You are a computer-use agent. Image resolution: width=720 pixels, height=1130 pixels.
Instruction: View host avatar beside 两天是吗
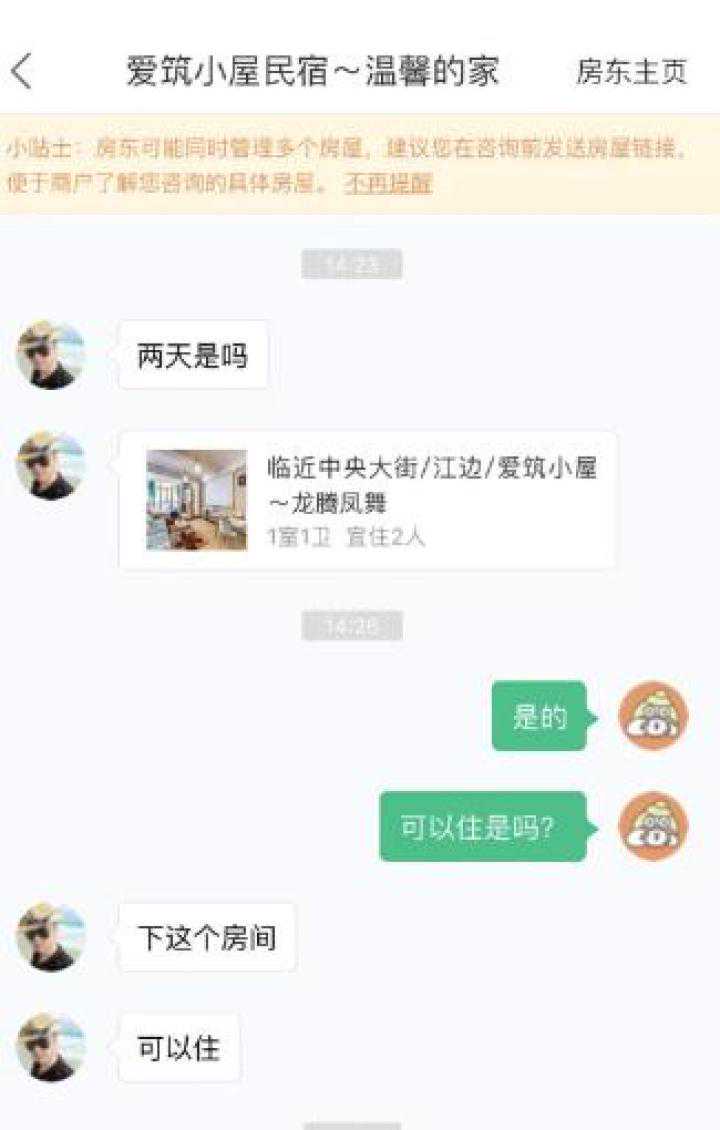tap(50, 355)
